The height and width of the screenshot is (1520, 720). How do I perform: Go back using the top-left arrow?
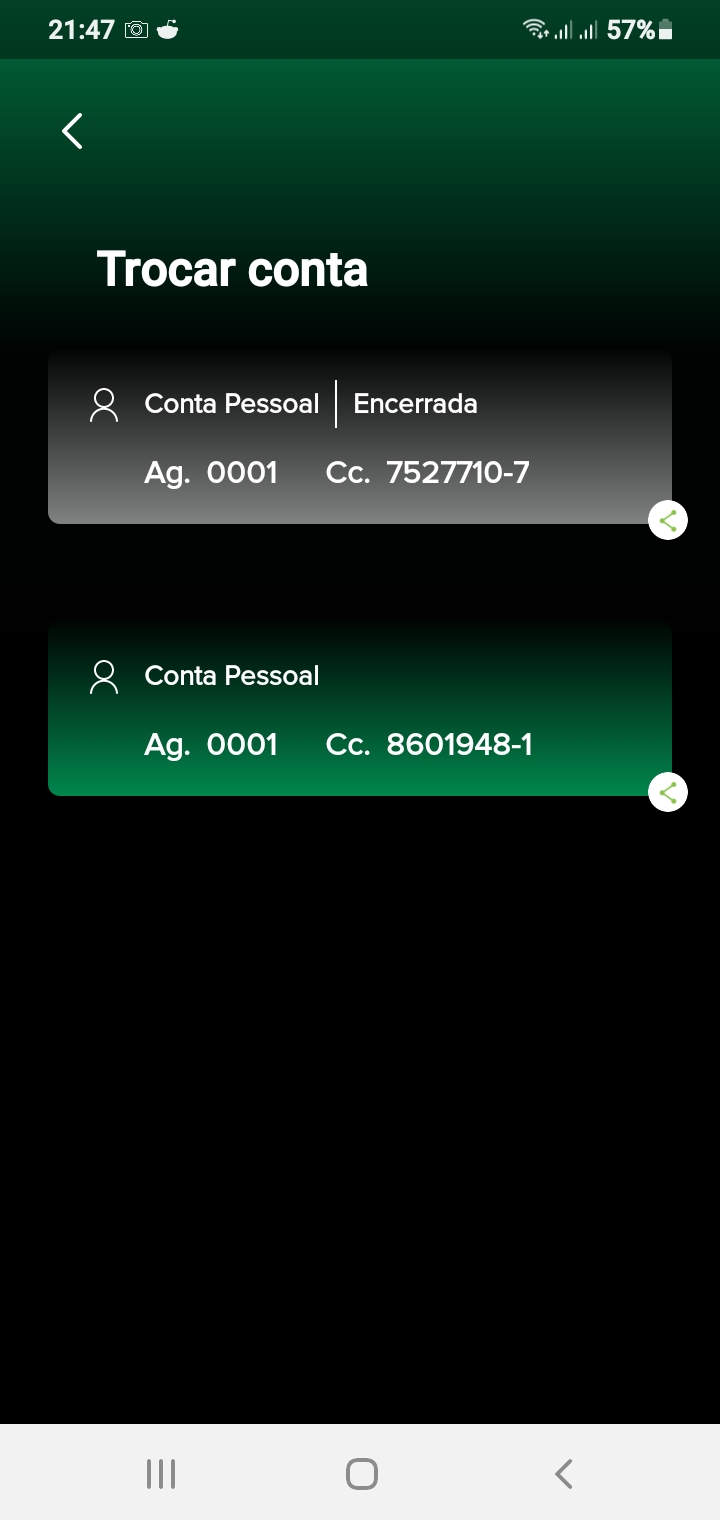pyautogui.click(x=72, y=131)
